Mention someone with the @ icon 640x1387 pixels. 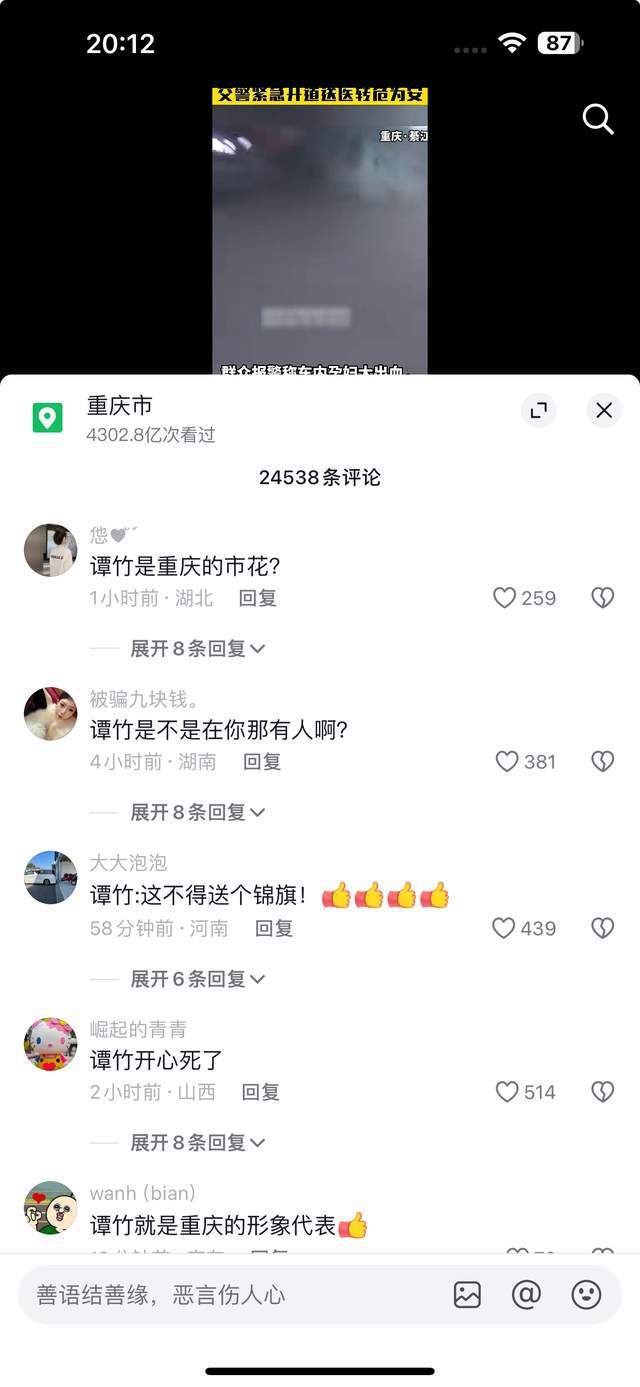point(526,1295)
